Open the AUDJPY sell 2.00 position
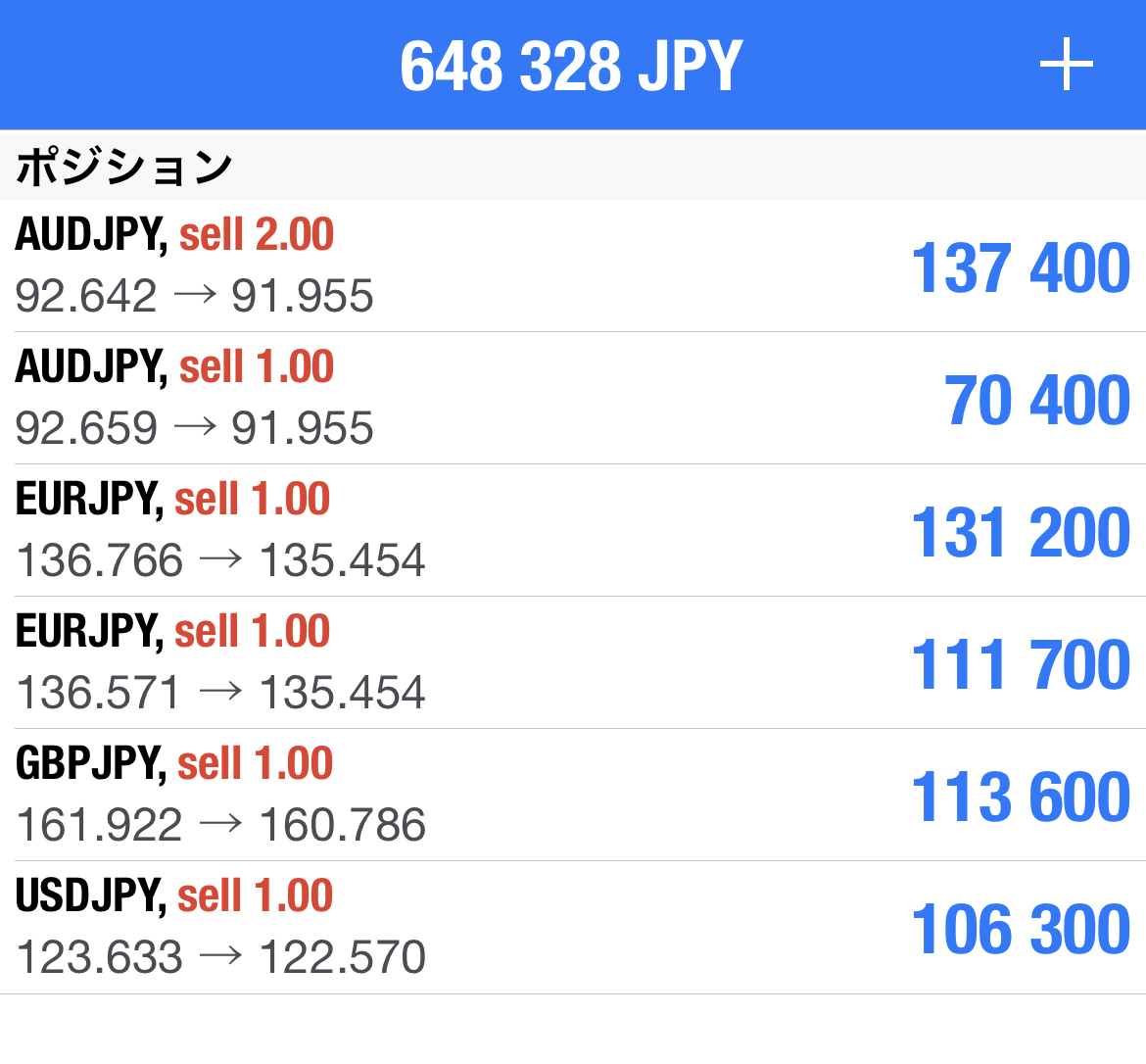 tap(573, 266)
